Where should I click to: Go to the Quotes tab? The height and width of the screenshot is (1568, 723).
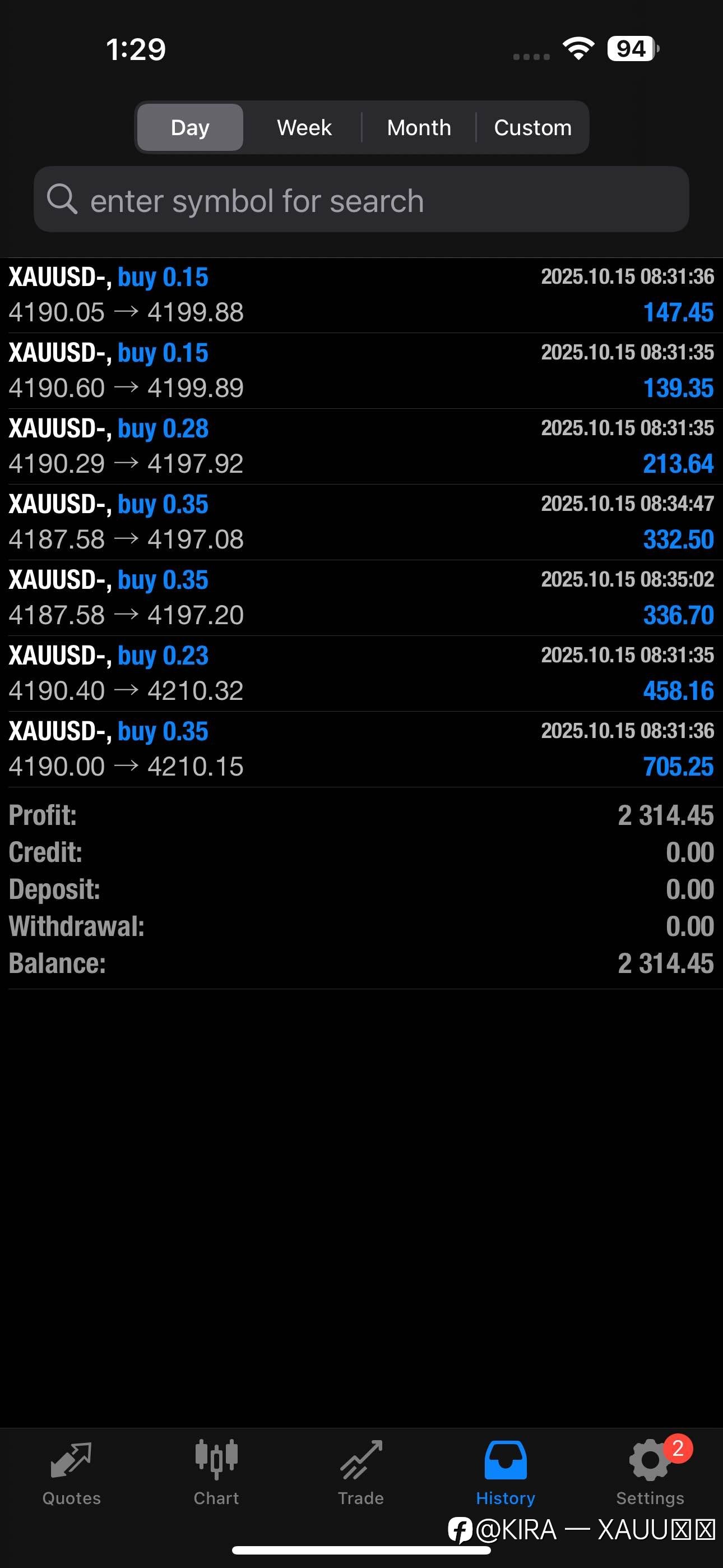(x=72, y=1473)
